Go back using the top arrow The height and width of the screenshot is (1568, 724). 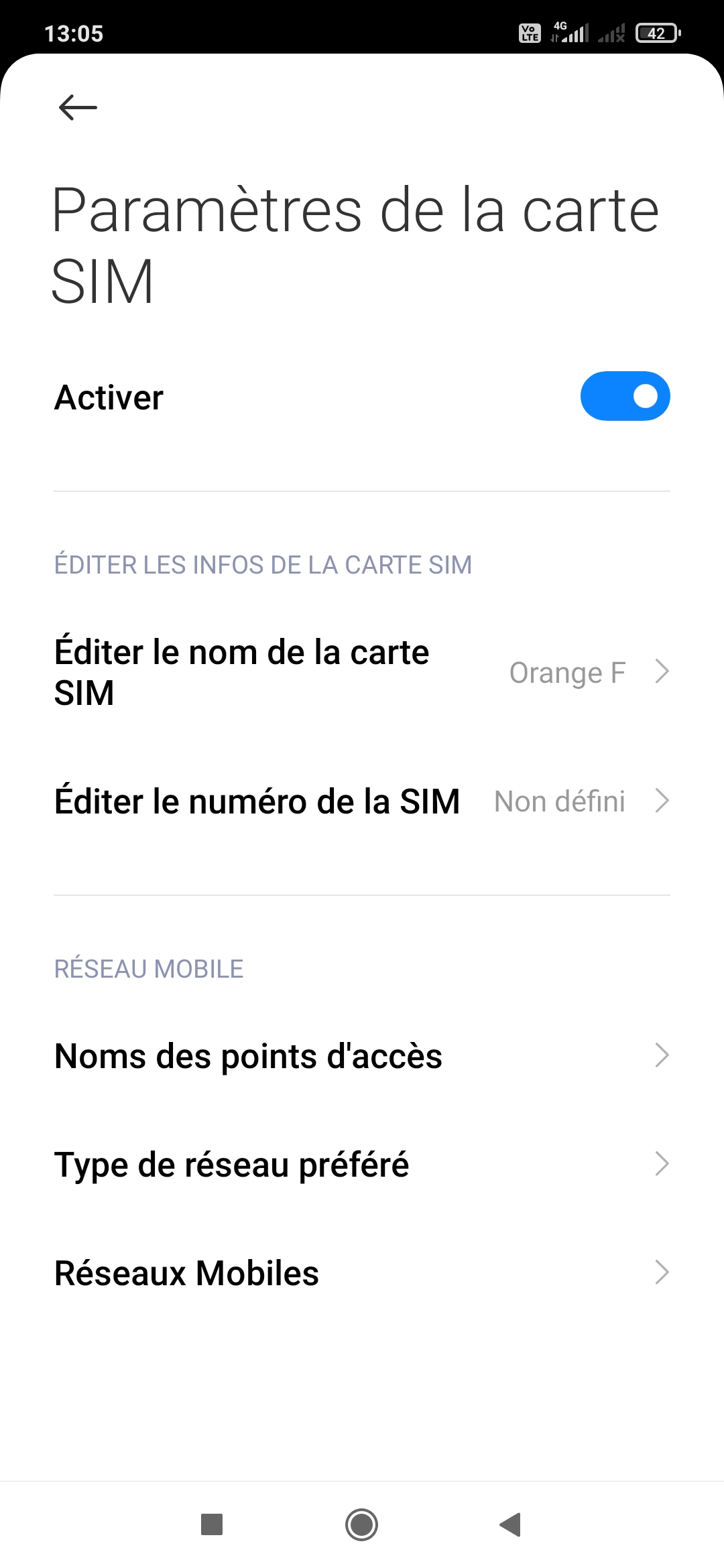click(x=78, y=107)
